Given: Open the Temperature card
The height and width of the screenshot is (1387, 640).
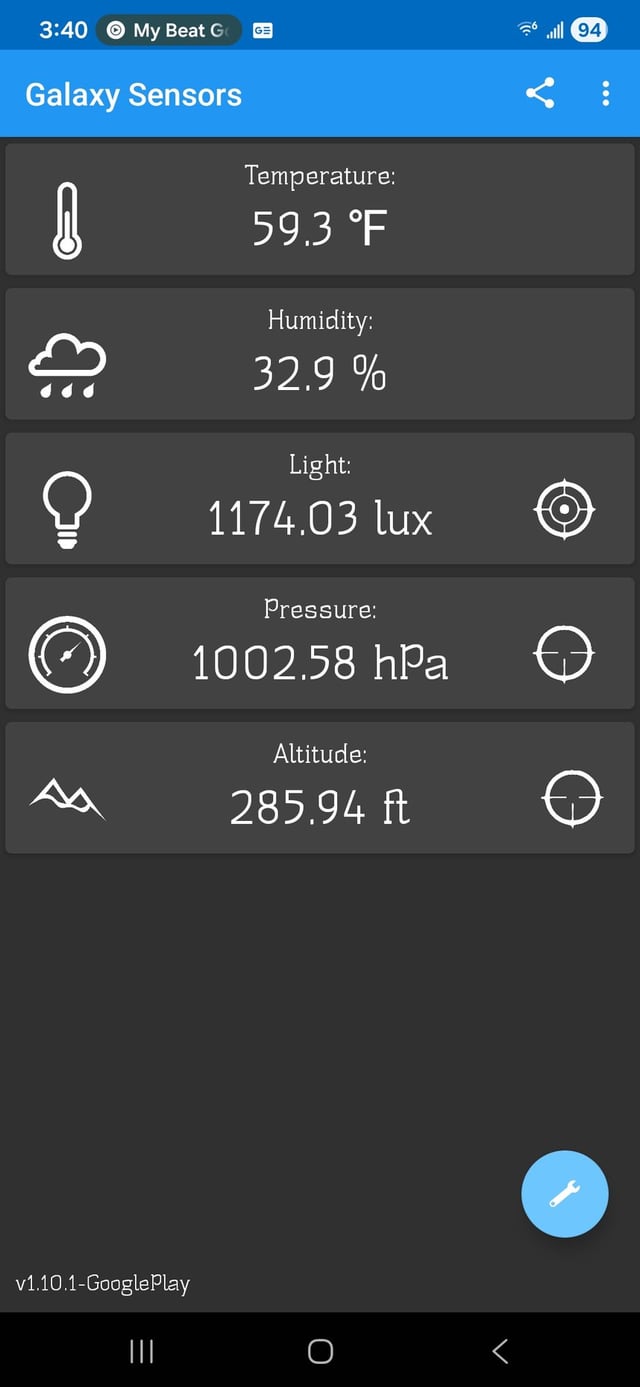Looking at the screenshot, I should [320, 209].
